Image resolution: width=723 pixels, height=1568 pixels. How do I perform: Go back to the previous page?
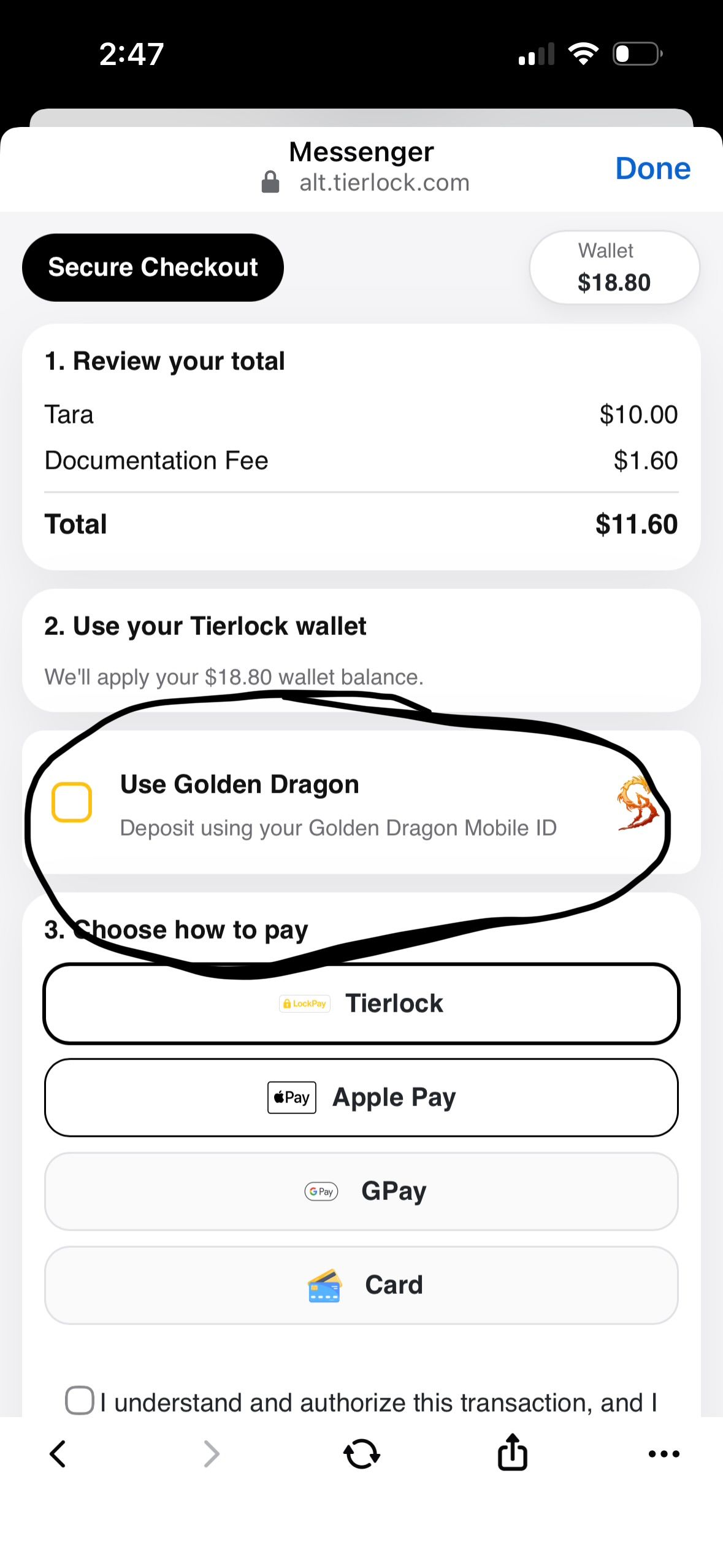[x=58, y=1454]
